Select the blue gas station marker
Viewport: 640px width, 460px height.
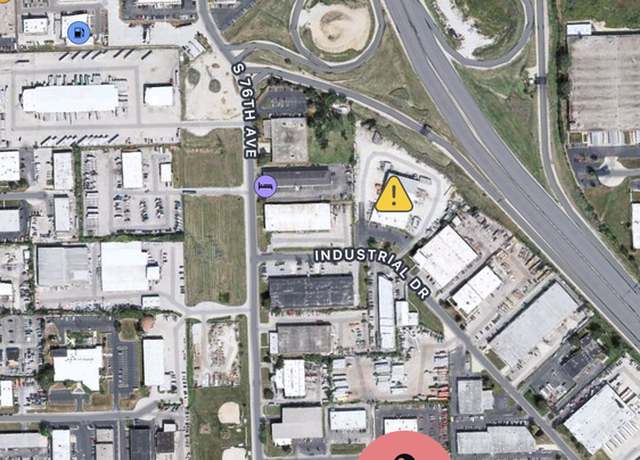(78, 32)
